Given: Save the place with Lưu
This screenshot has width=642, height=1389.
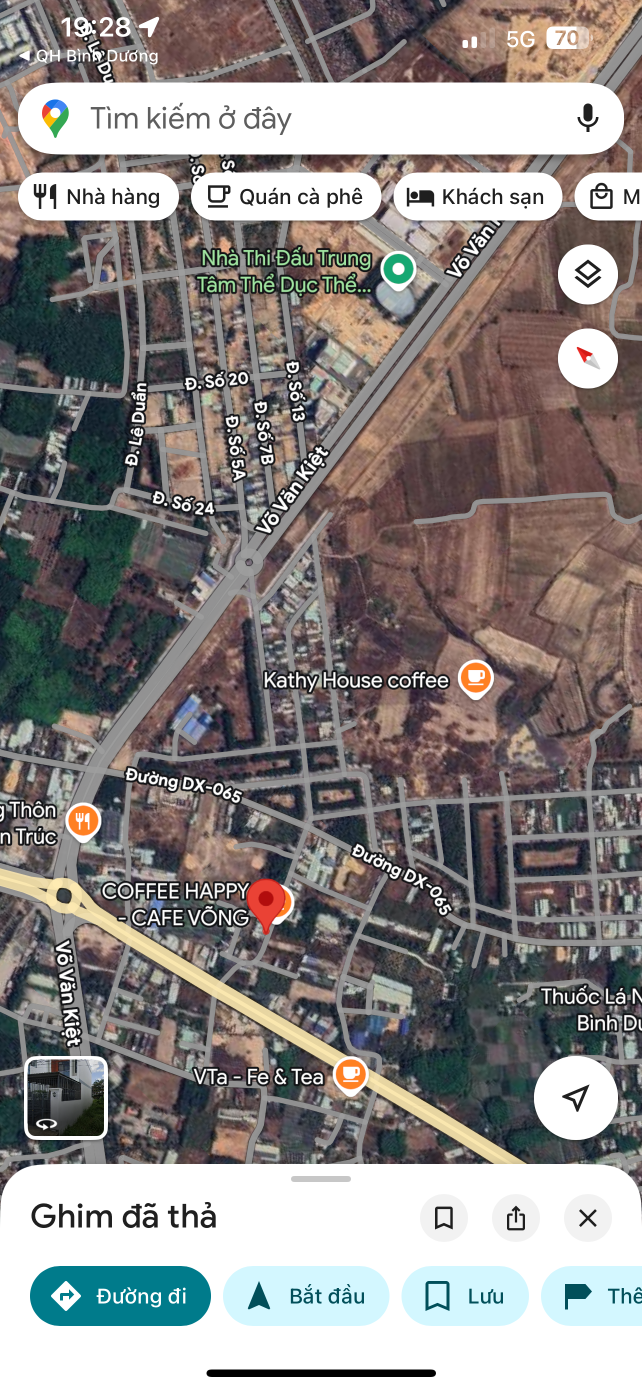Looking at the screenshot, I should coord(465,1296).
